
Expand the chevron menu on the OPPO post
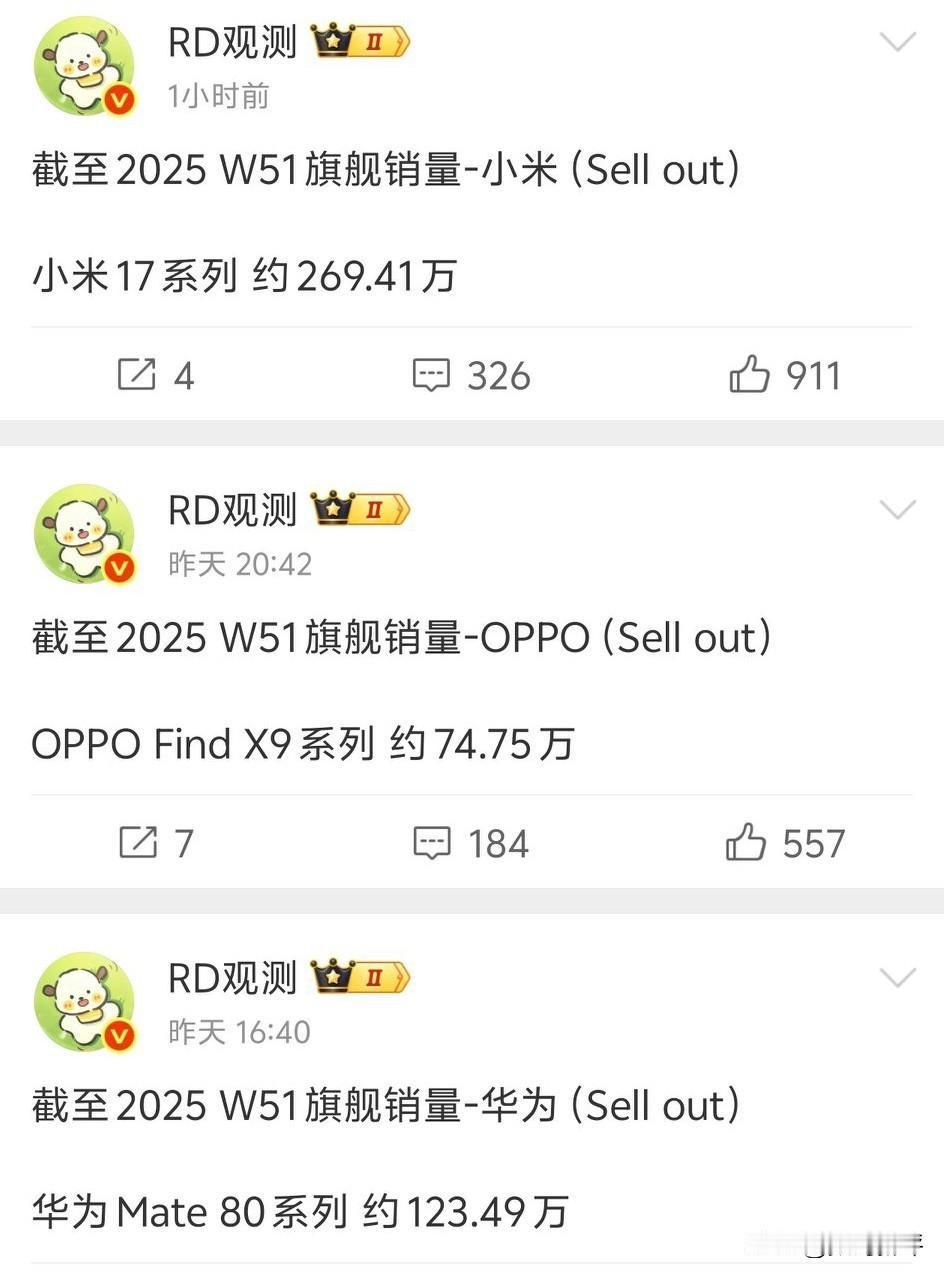897,509
